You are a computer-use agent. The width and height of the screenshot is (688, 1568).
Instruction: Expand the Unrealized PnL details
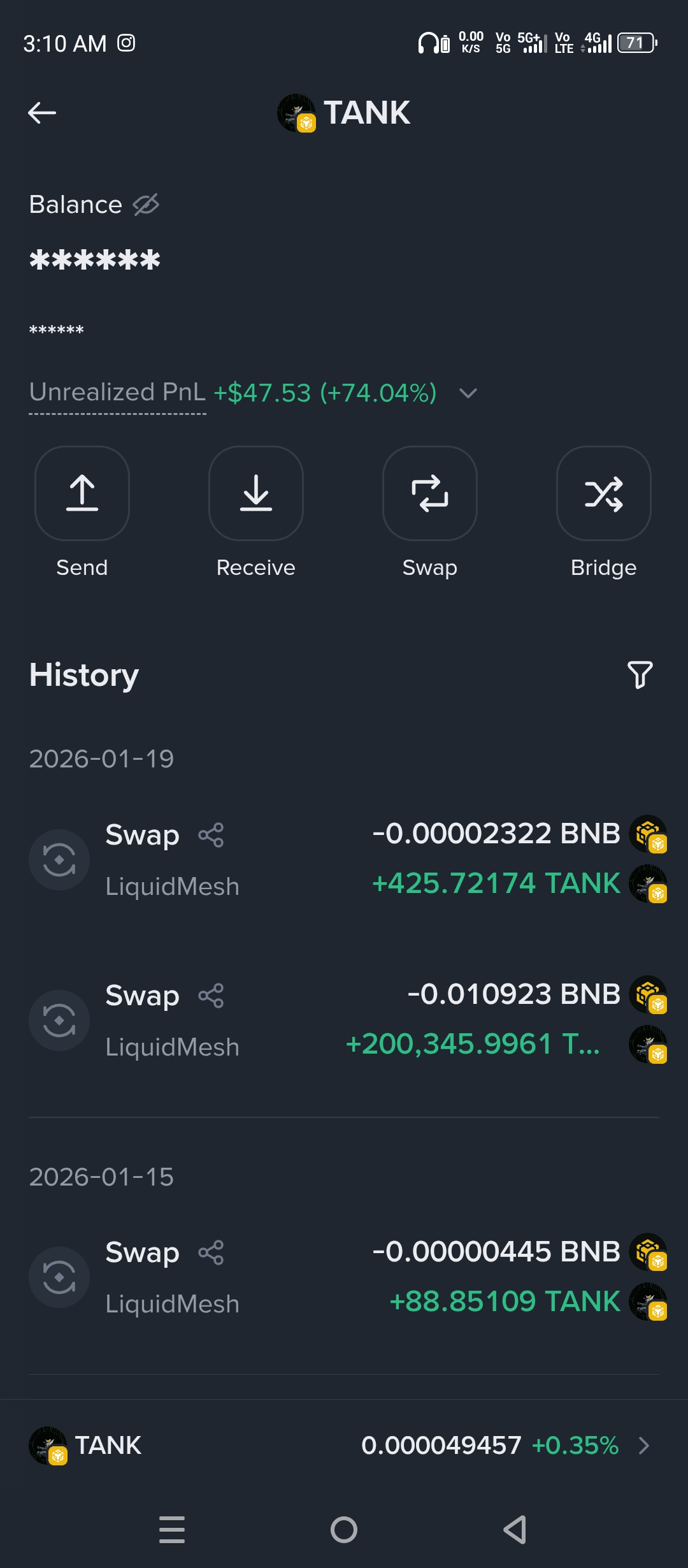[468, 393]
